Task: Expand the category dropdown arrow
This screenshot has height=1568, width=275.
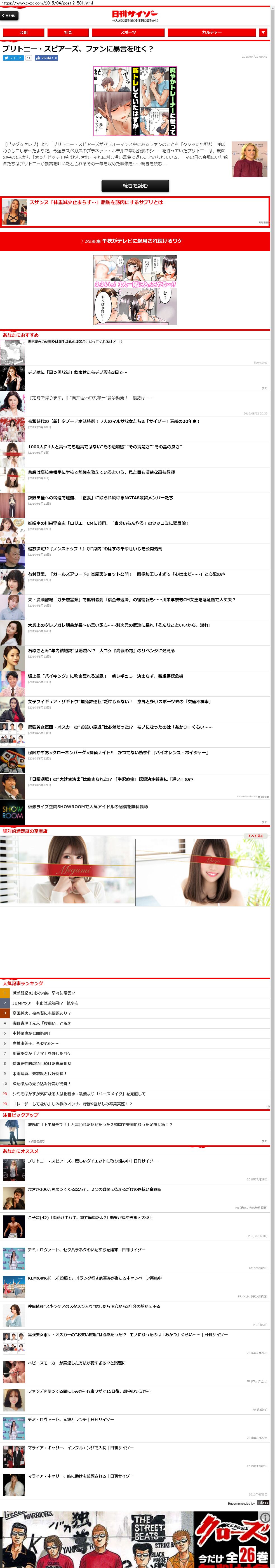Action: 263,32
